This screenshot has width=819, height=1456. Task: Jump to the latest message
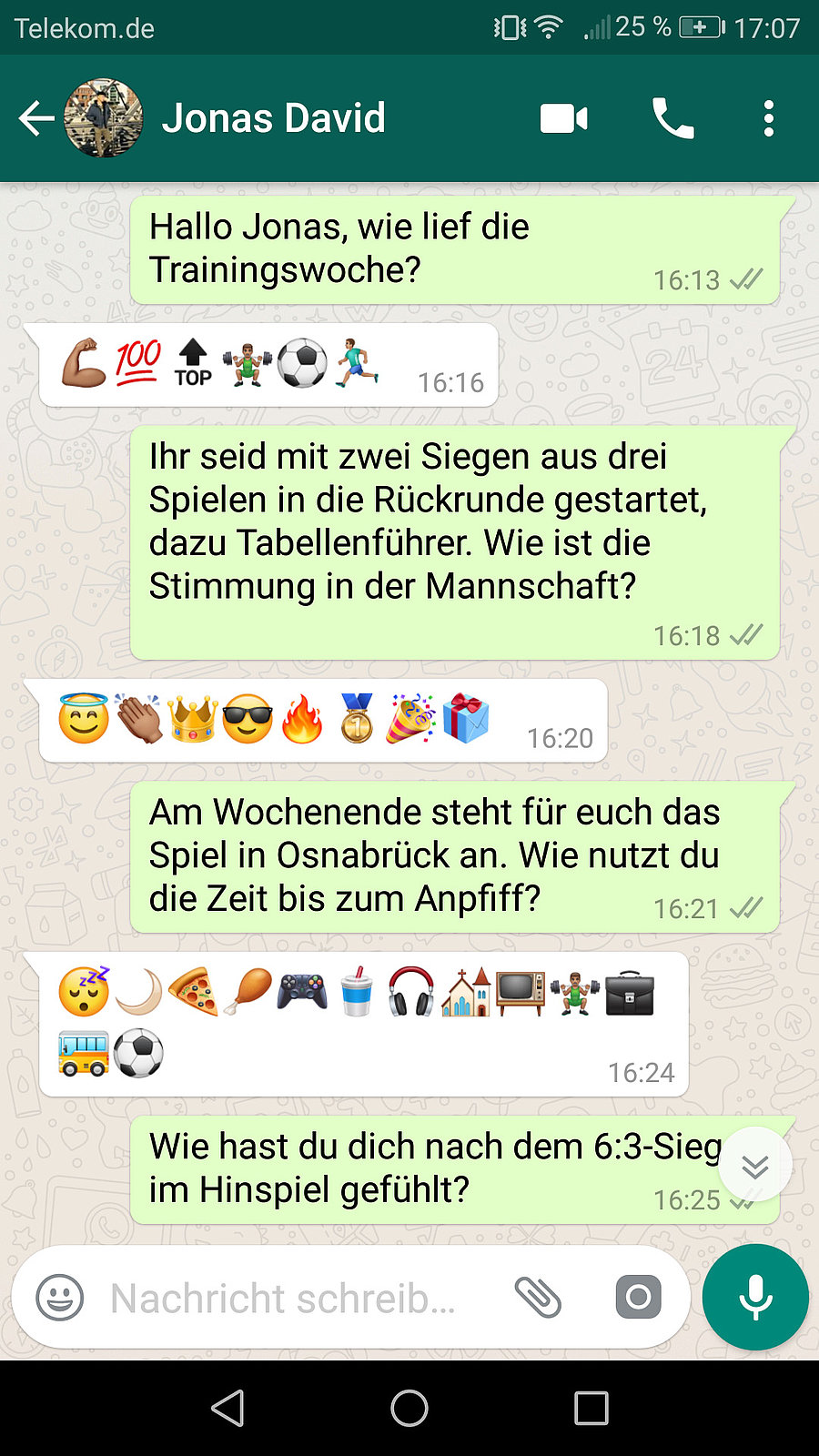[755, 1166]
